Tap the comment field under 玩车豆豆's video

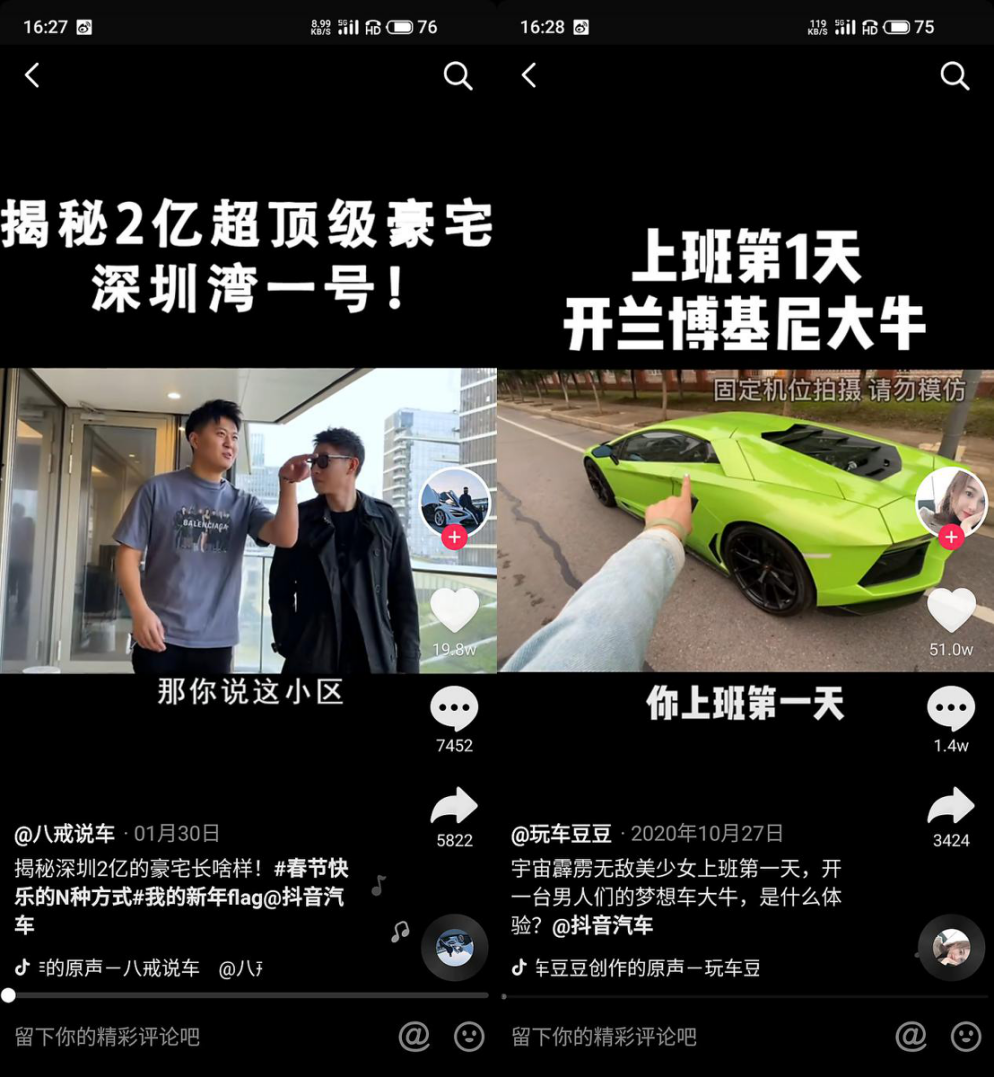pos(650,1036)
